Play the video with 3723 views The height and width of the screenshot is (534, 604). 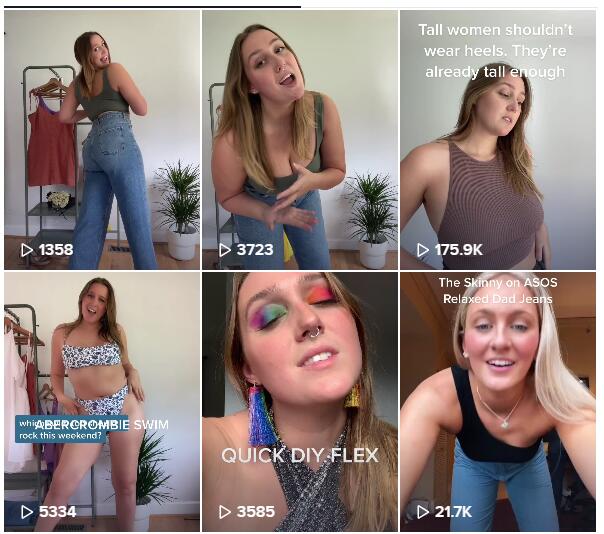[x=300, y=140]
